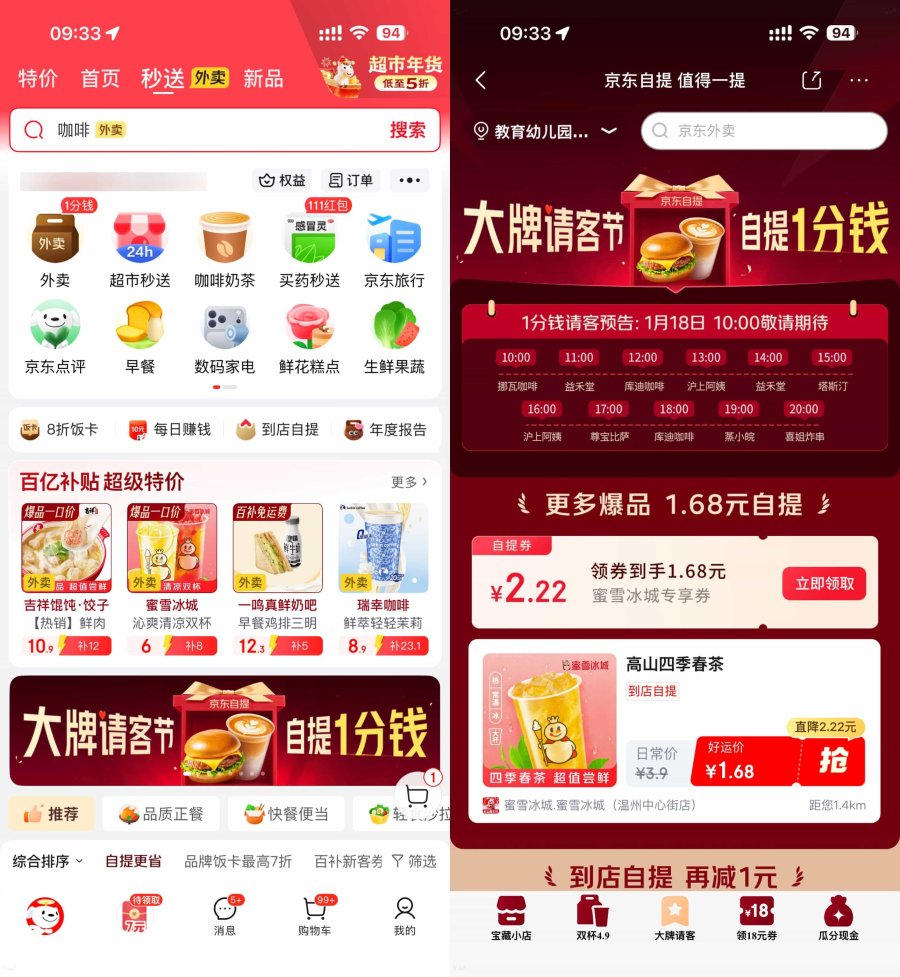This screenshot has height=977, width=900.
Task: Select the 品质正餐 filter chip
Action: (160, 814)
